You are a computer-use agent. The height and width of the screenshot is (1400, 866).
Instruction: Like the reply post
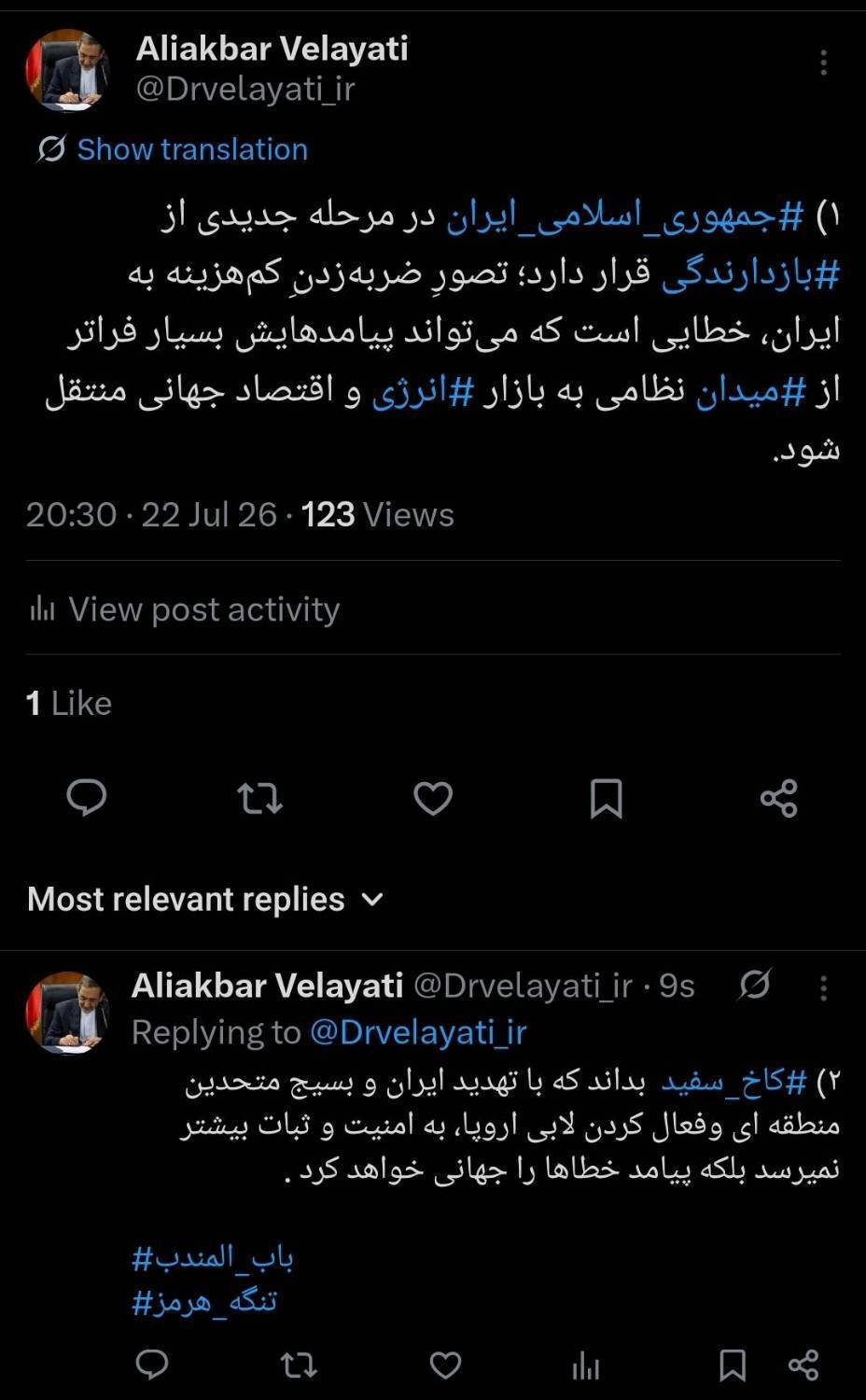coord(445,1365)
